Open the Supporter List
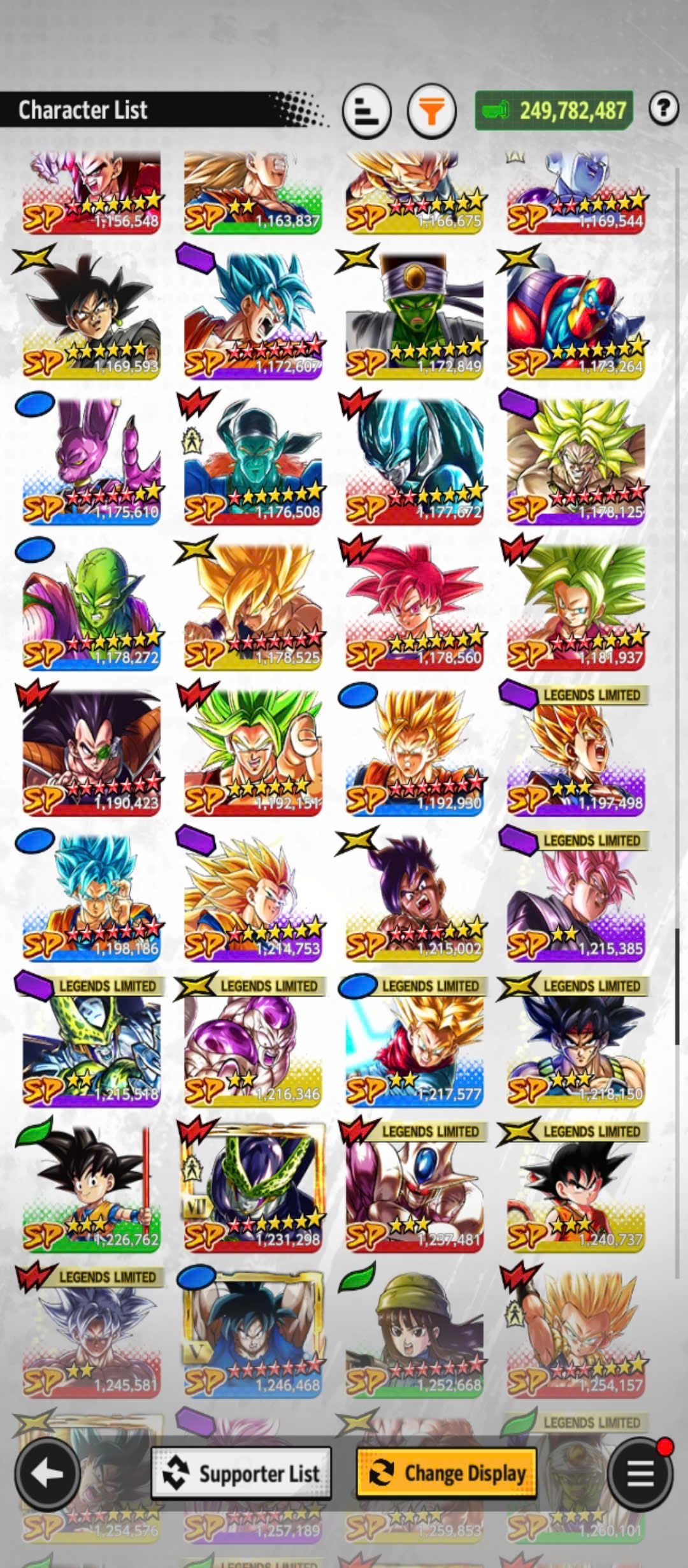The height and width of the screenshot is (1568, 688). (241, 1473)
